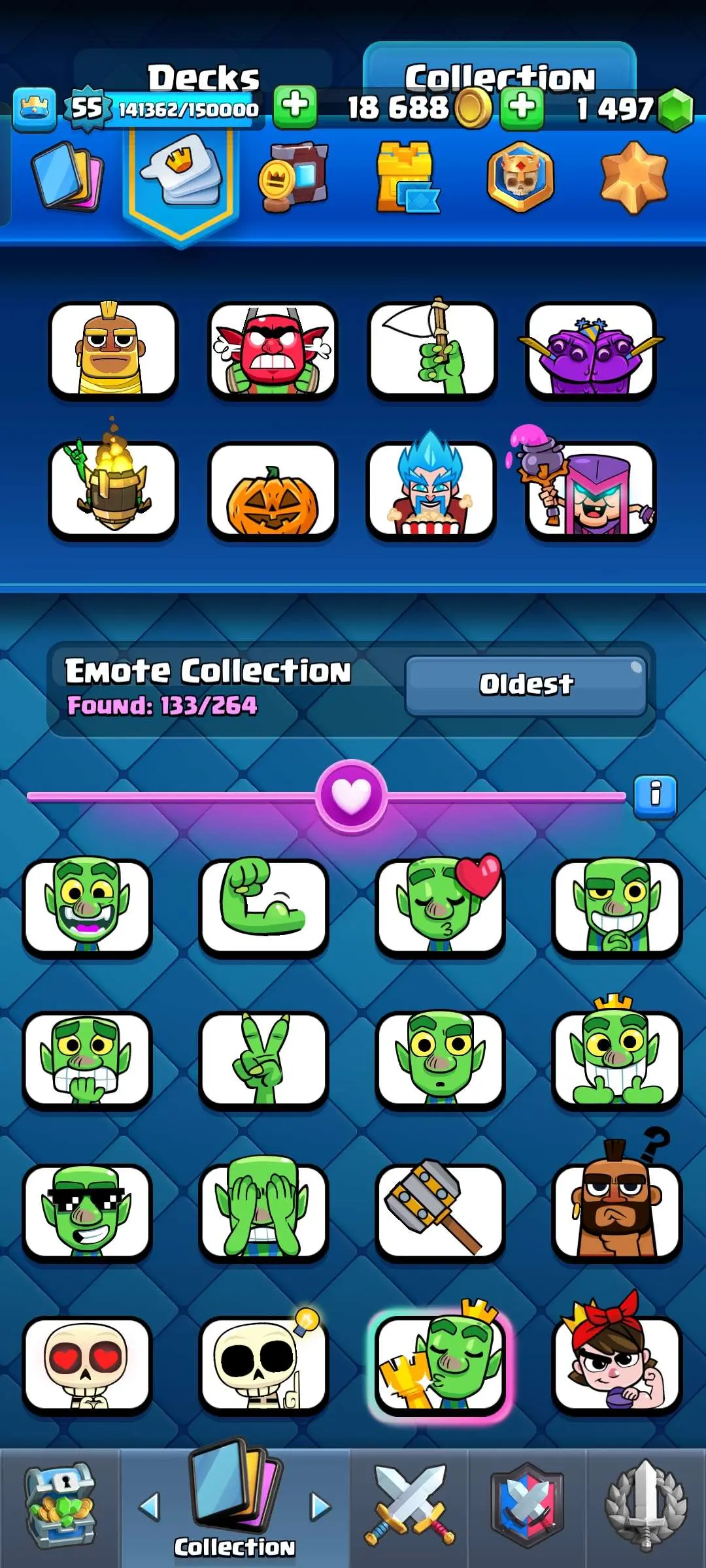
Task: Select the pumpkin emote in the deck
Action: click(273, 491)
